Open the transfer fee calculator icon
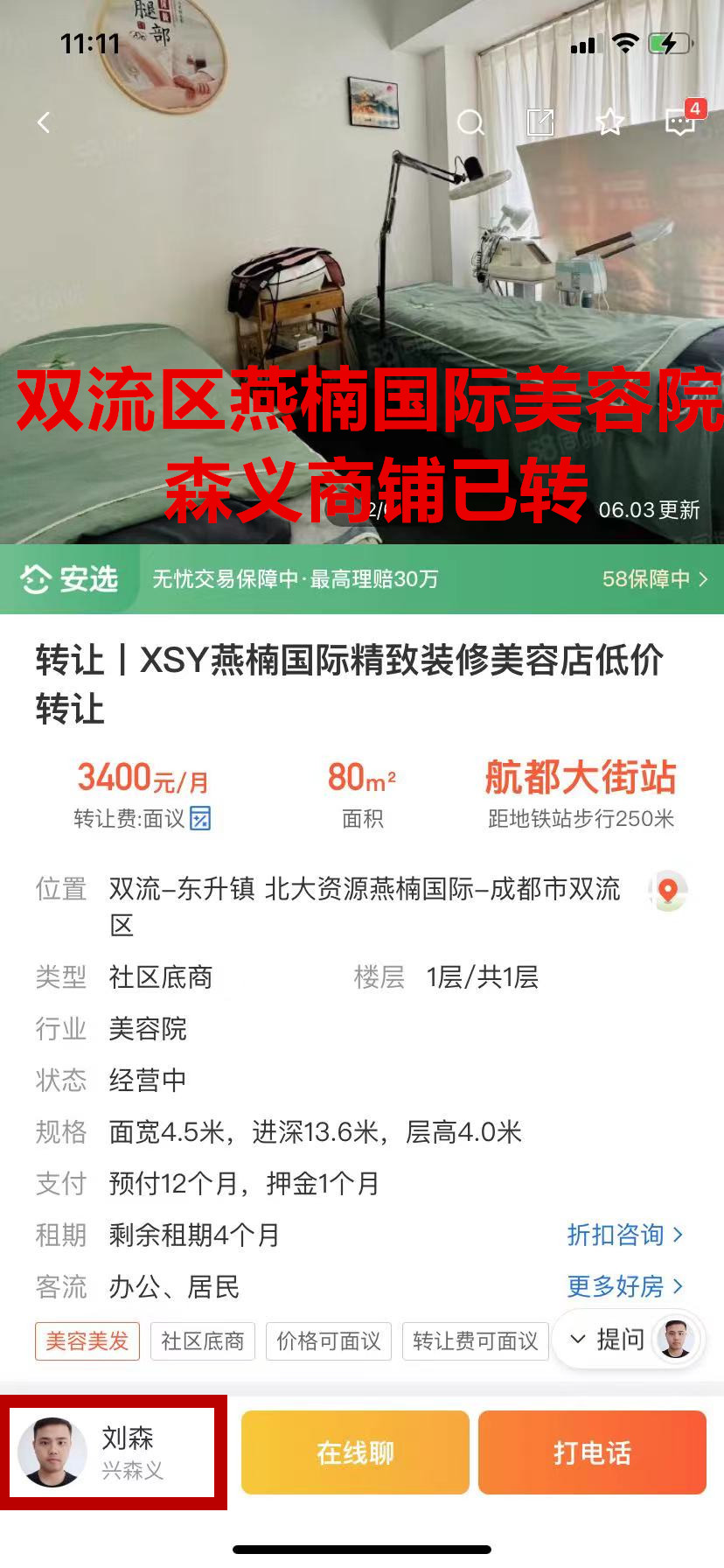This screenshot has width=724, height=1568. 200,819
